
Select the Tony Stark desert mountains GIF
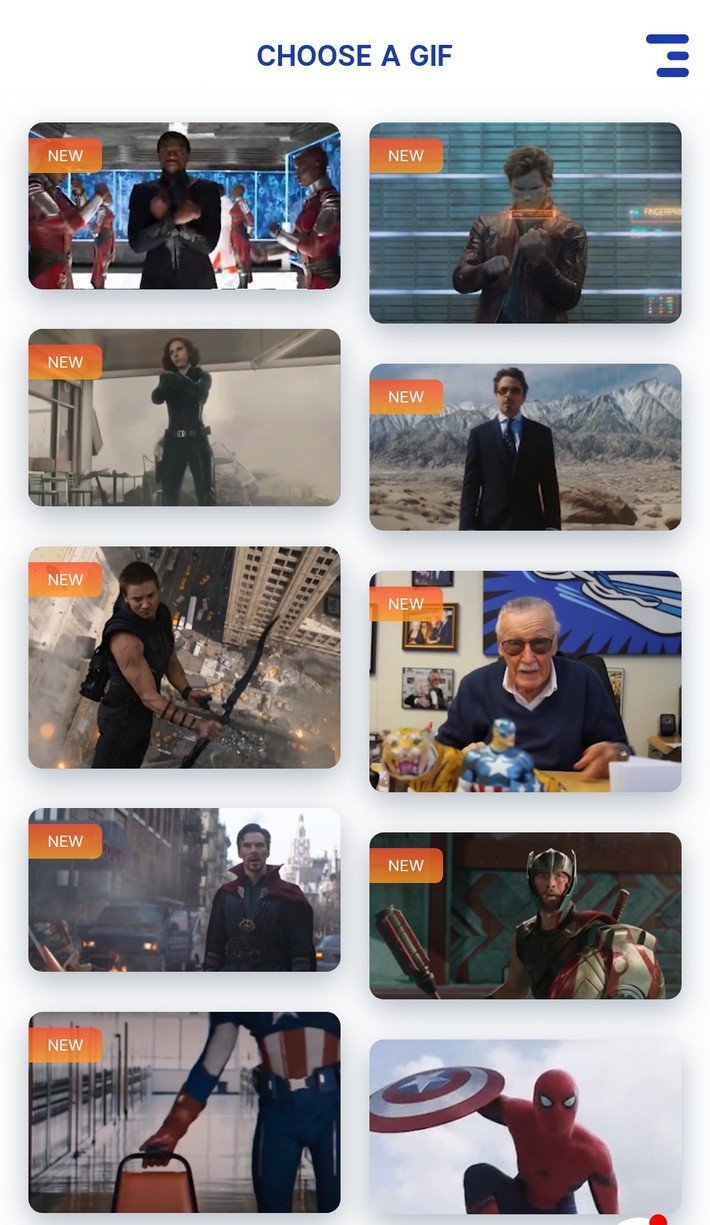pos(525,447)
